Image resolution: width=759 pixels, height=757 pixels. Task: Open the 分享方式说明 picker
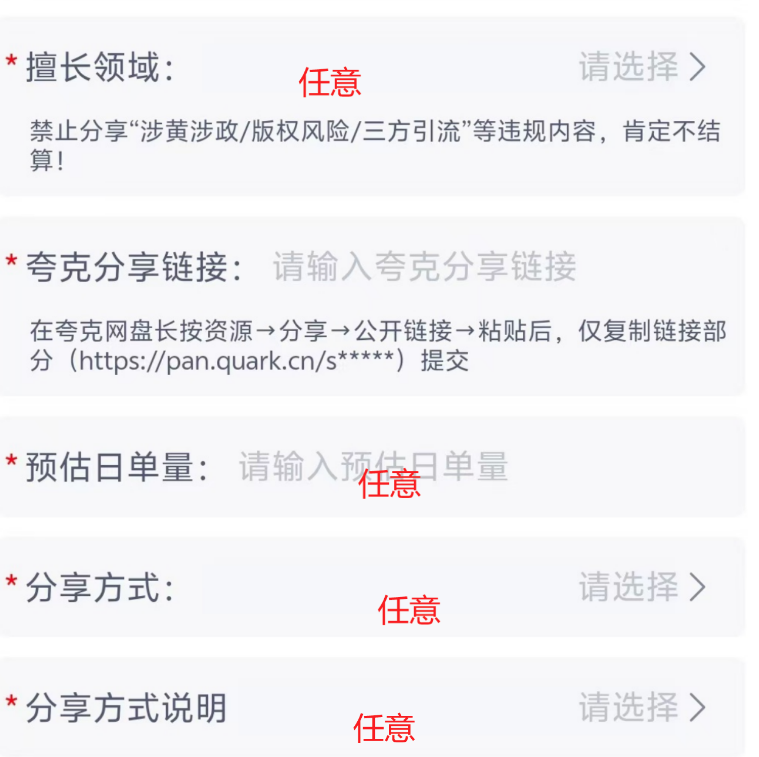(x=642, y=708)
